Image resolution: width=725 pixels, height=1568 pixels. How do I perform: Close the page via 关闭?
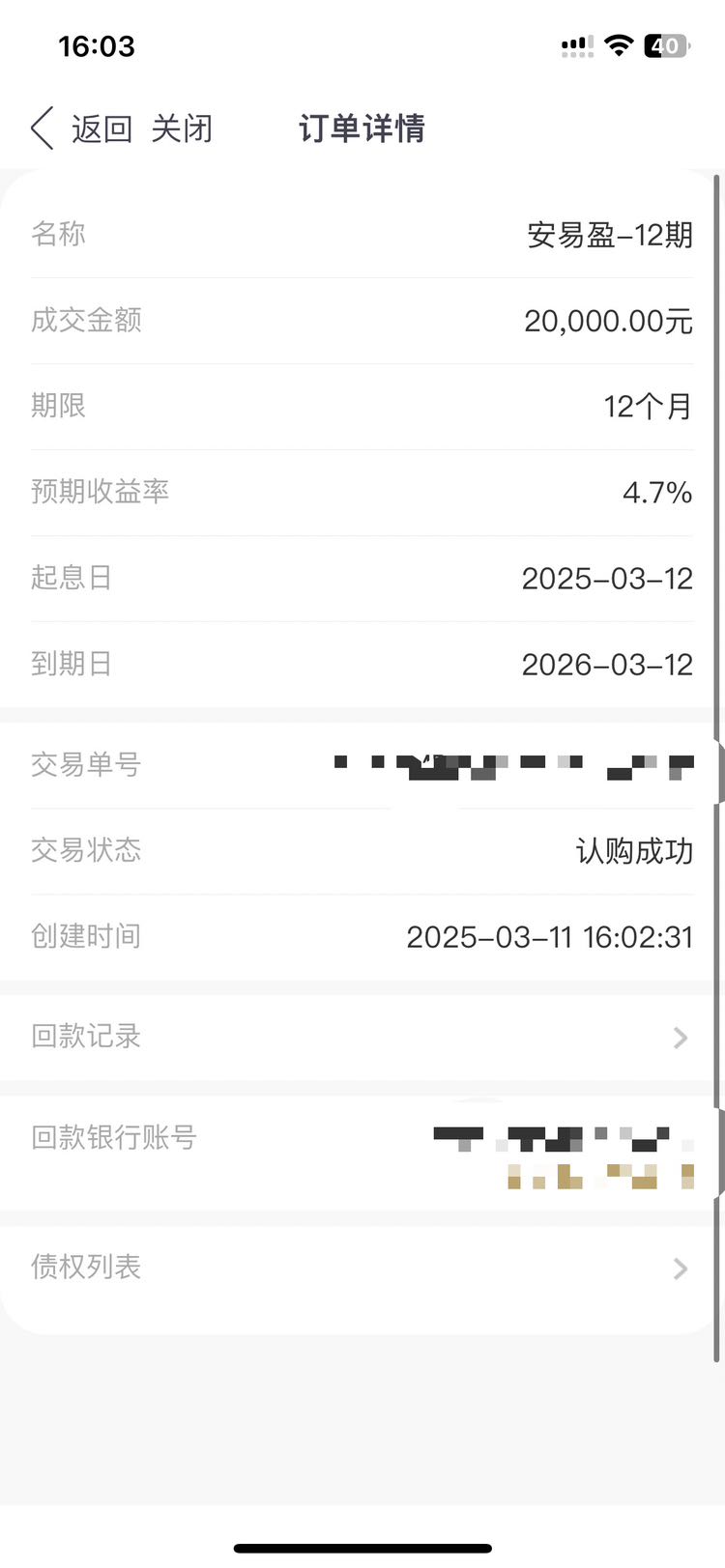182,128
